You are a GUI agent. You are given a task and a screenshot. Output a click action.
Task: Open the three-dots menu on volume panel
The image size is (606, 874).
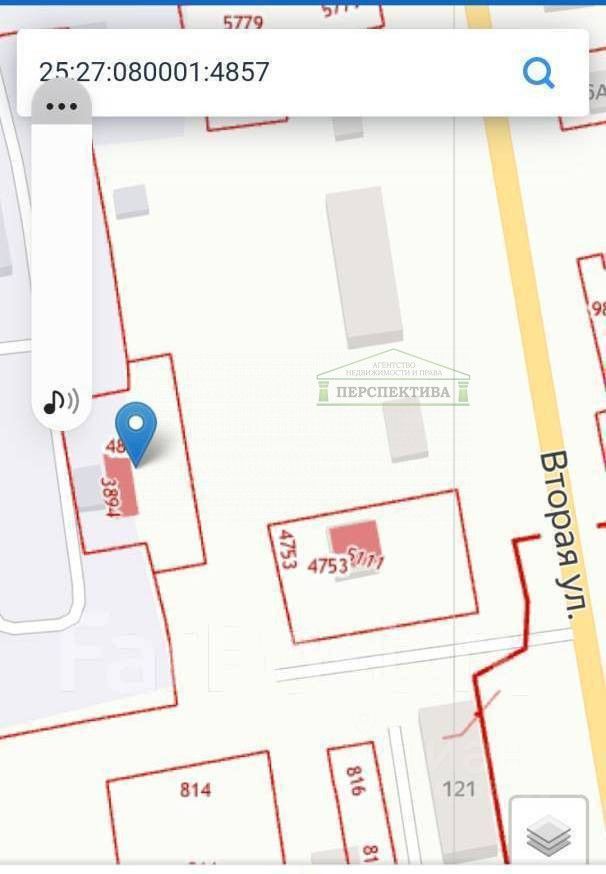click(62, 106)
